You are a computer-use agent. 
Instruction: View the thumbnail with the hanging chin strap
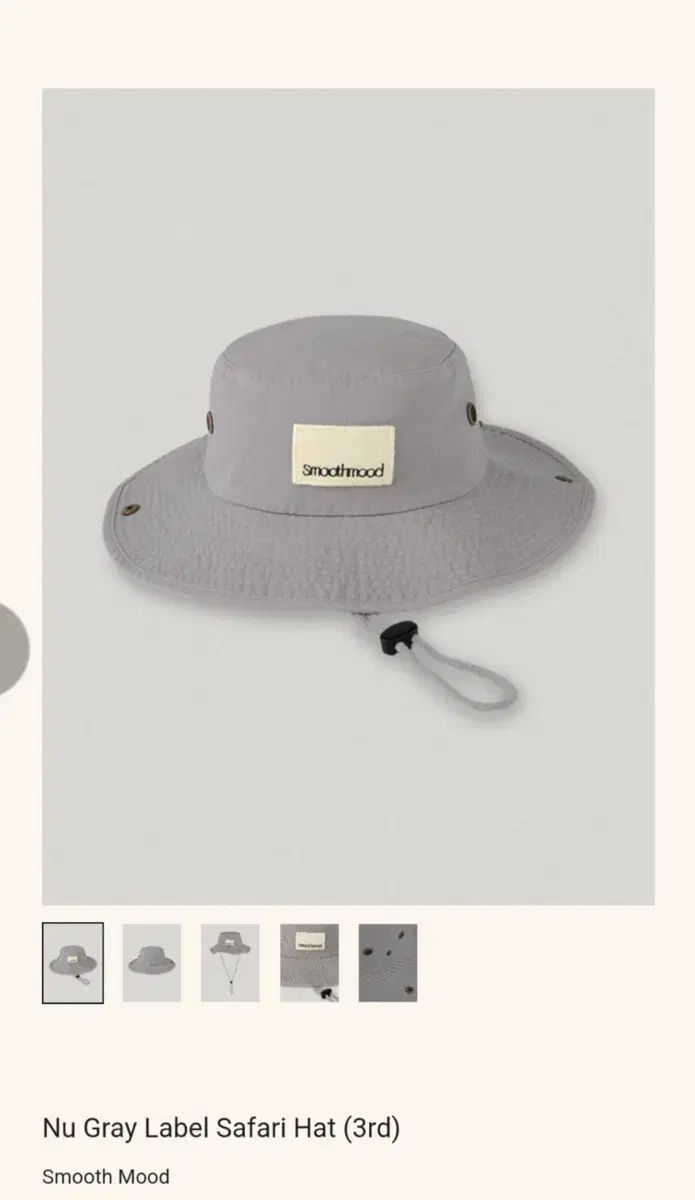click(230, 963)
